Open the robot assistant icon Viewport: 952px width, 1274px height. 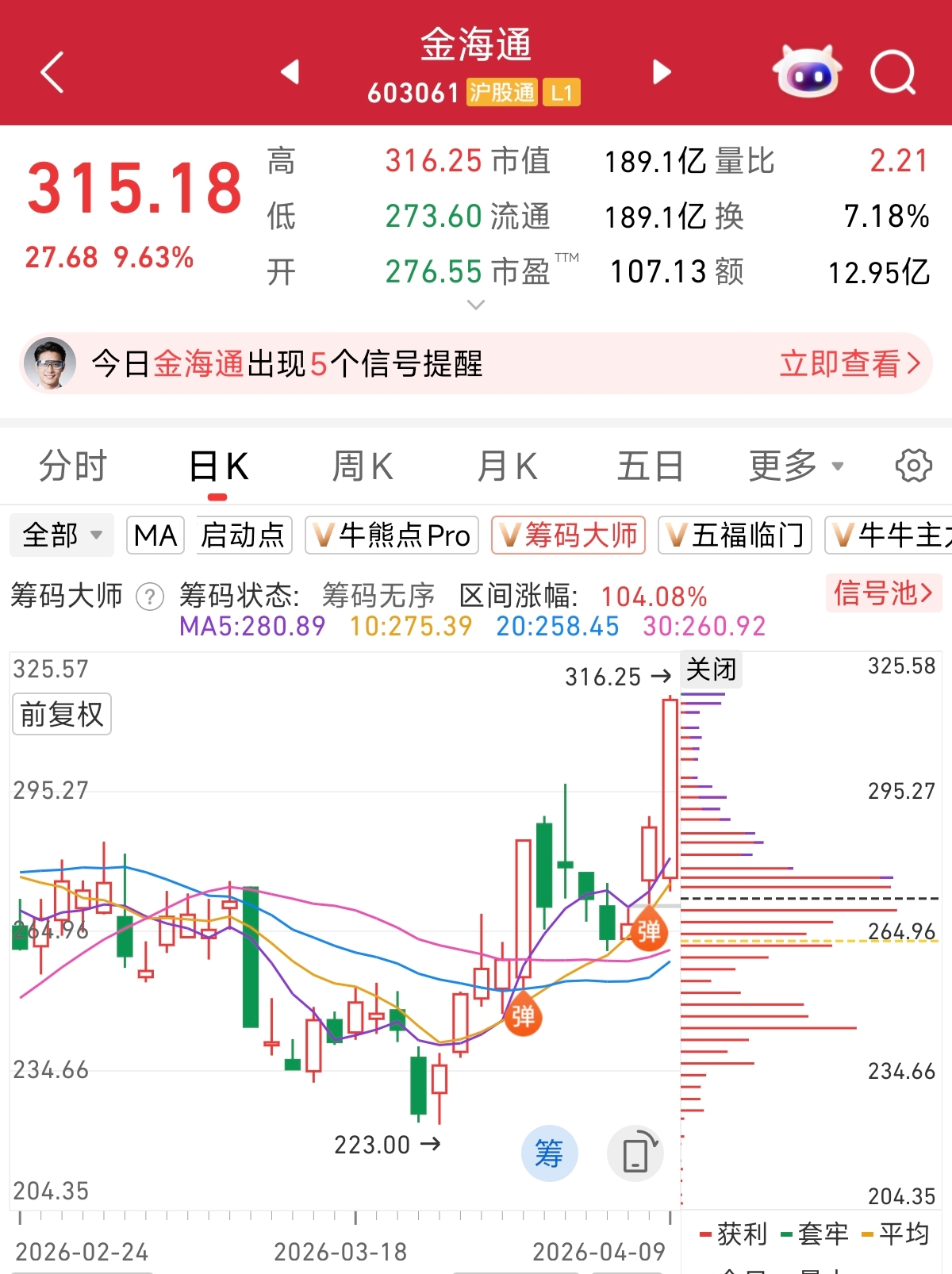[807, 73]
